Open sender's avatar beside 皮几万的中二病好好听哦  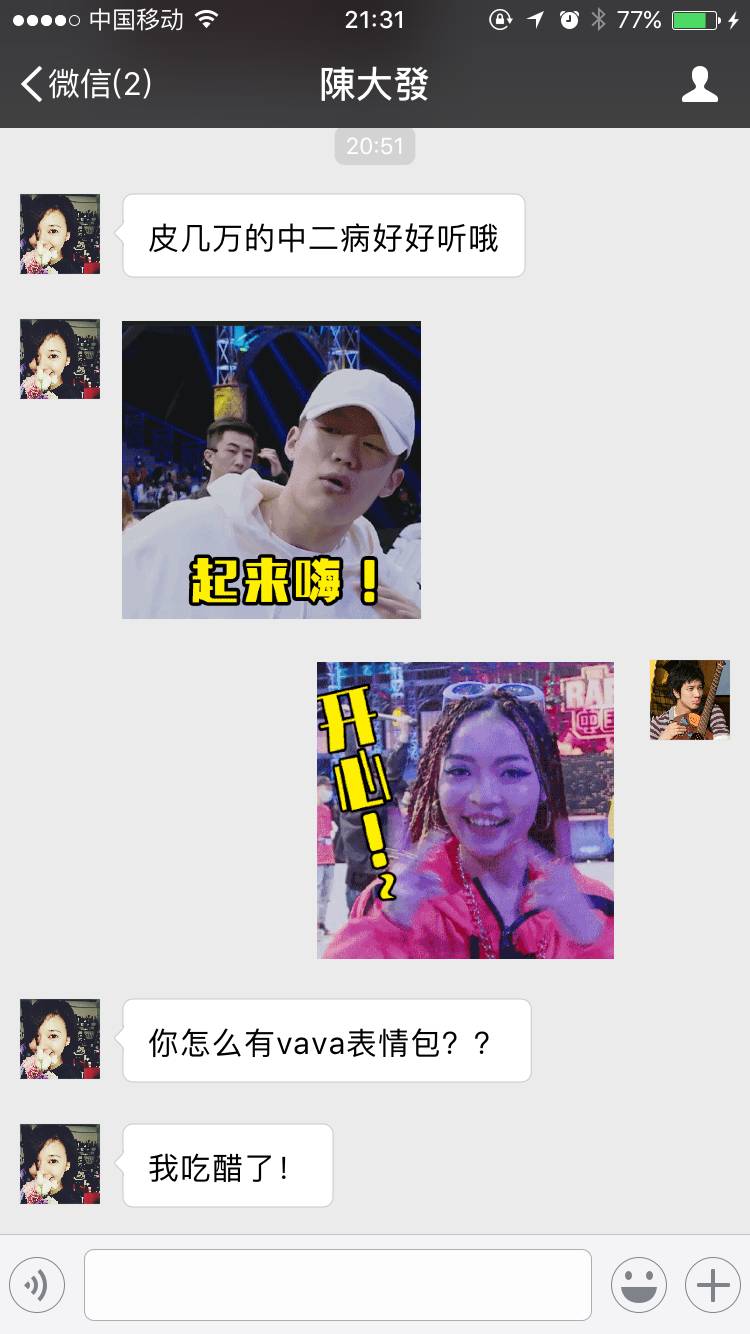pos(60,234)
